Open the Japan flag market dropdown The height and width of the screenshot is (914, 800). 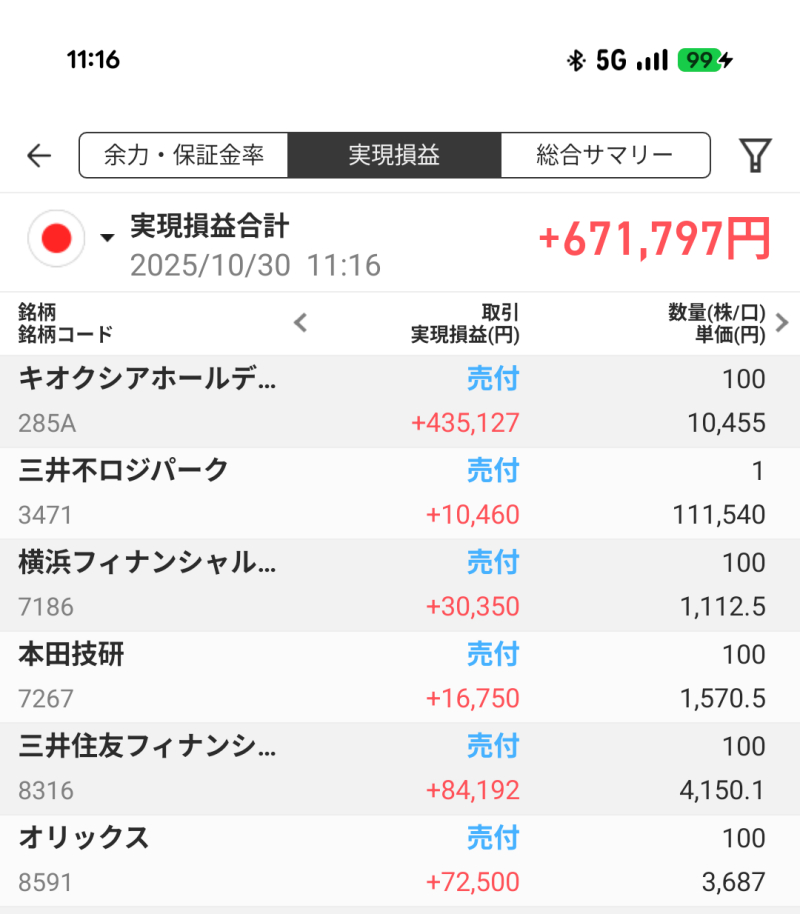point(72,238)
